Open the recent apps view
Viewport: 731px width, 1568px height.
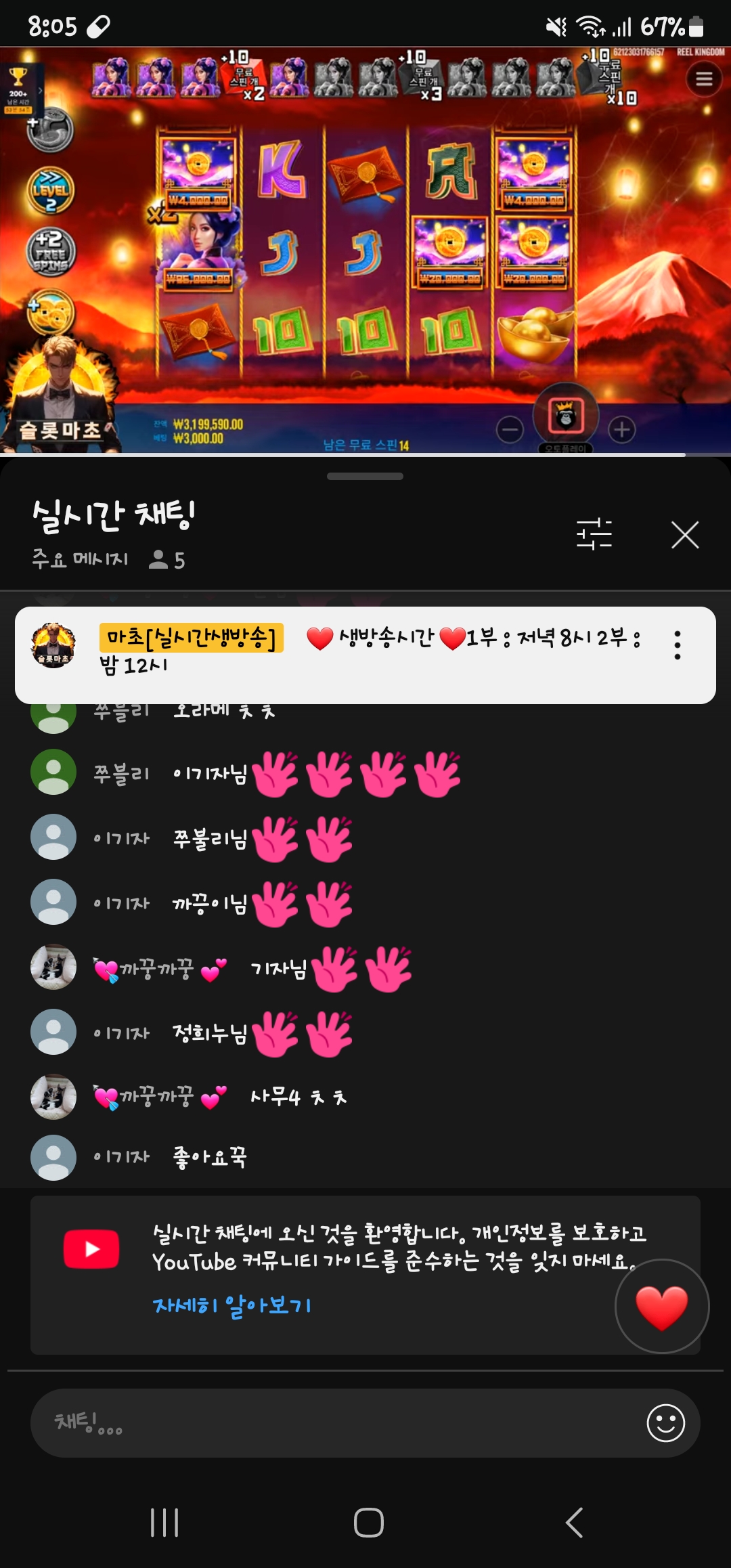[164, 1523]
